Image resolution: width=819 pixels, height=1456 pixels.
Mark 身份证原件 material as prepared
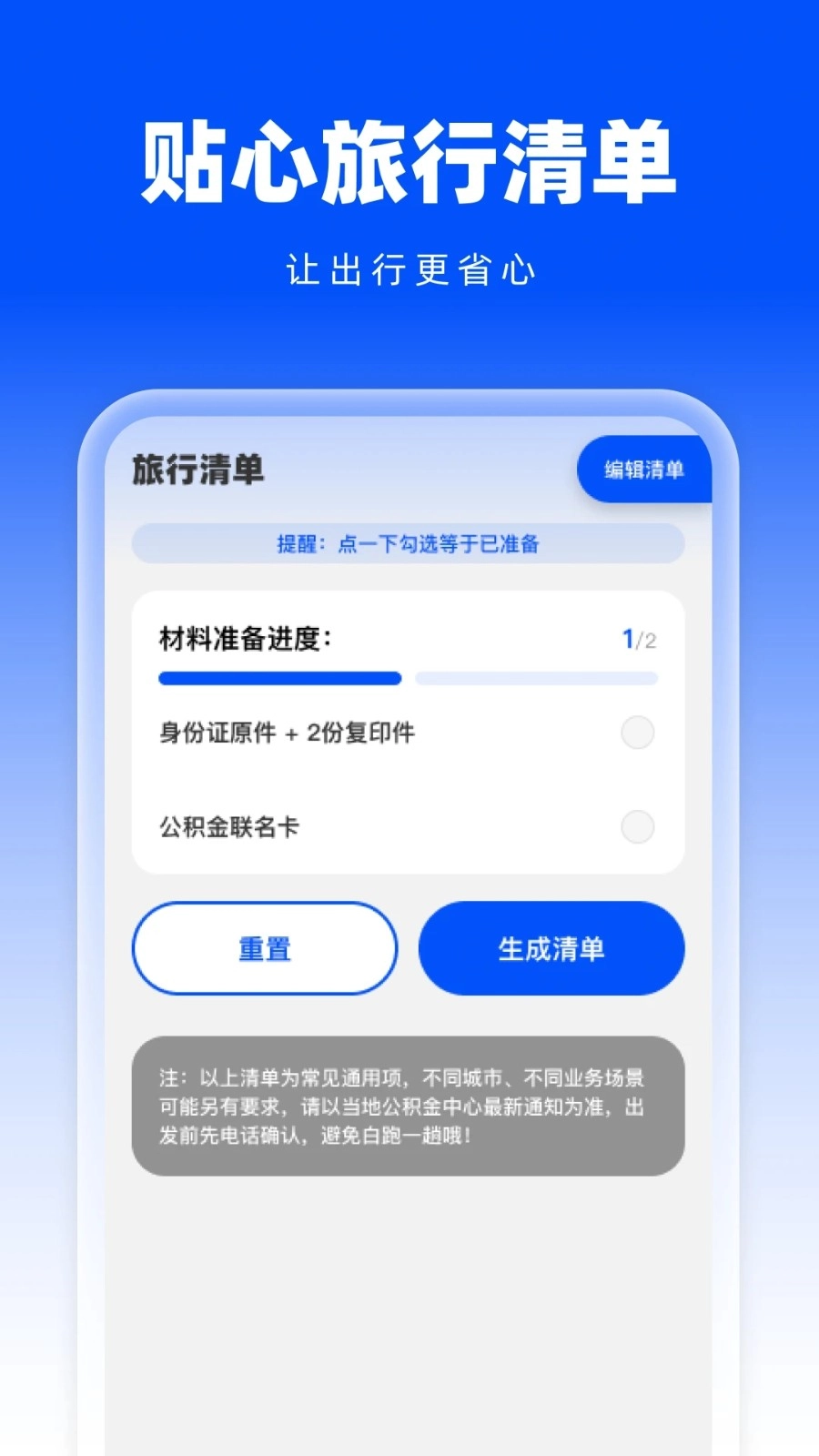637,733
